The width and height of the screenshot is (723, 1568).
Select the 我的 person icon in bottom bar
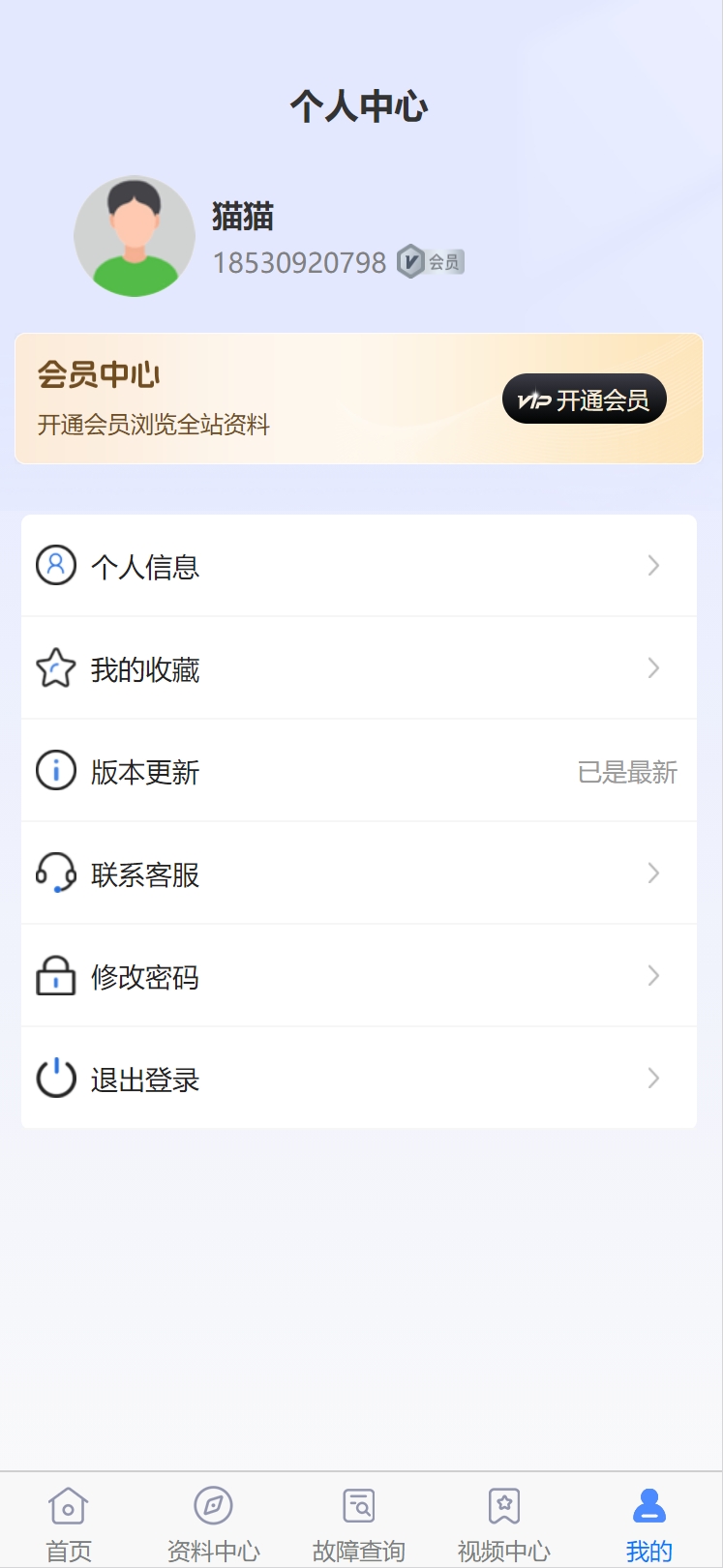(x=648, y=1506)
